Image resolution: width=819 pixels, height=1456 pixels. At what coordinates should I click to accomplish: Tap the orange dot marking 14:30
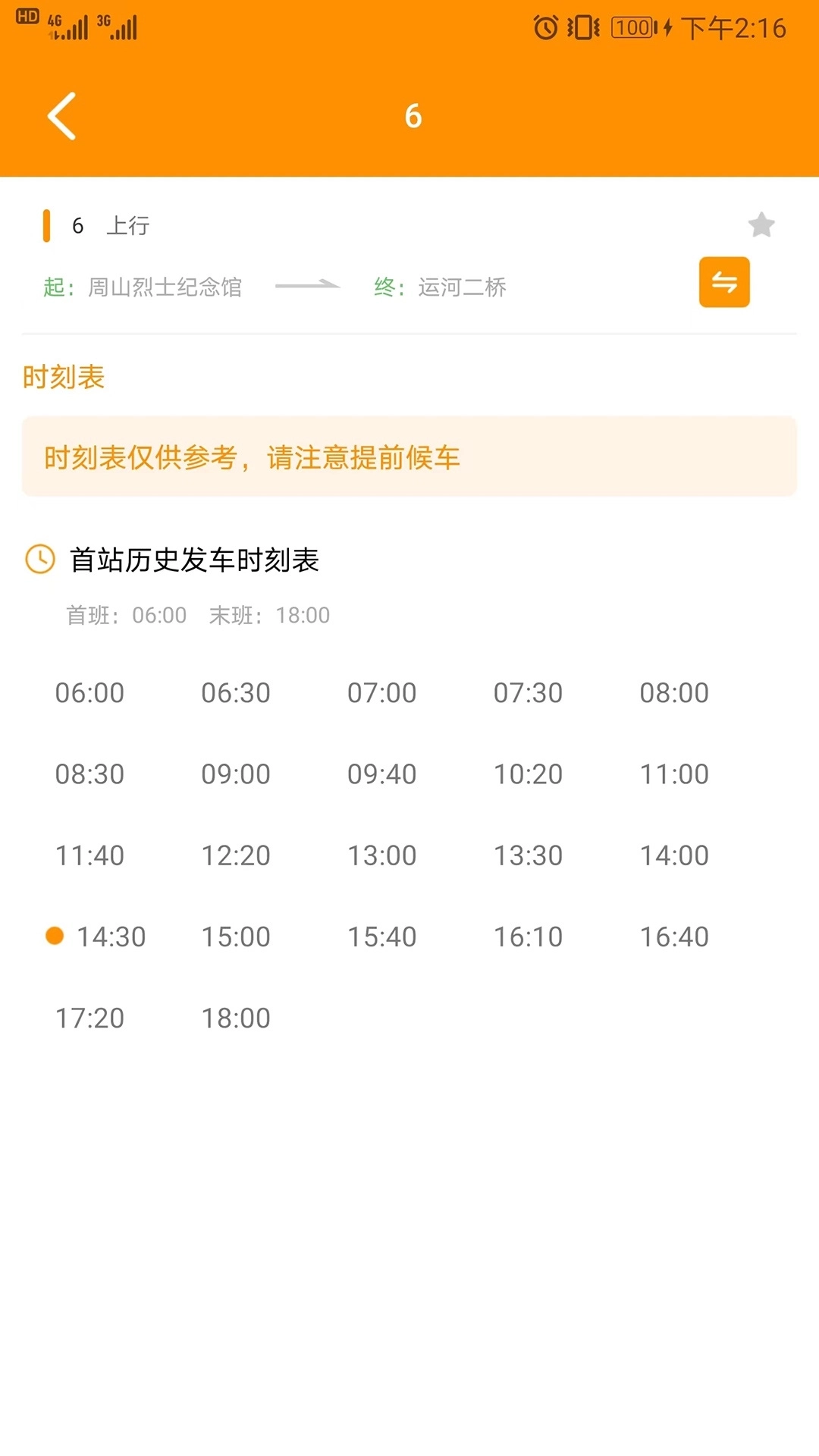coord(55,937)
